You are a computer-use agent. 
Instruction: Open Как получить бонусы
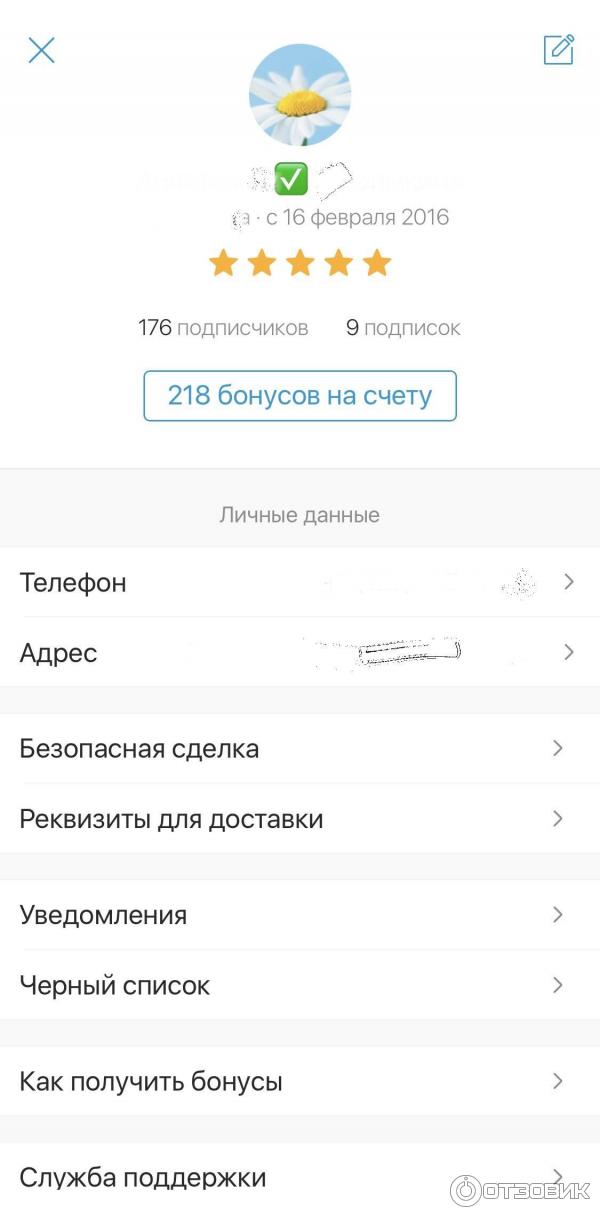click(300, 1081)
